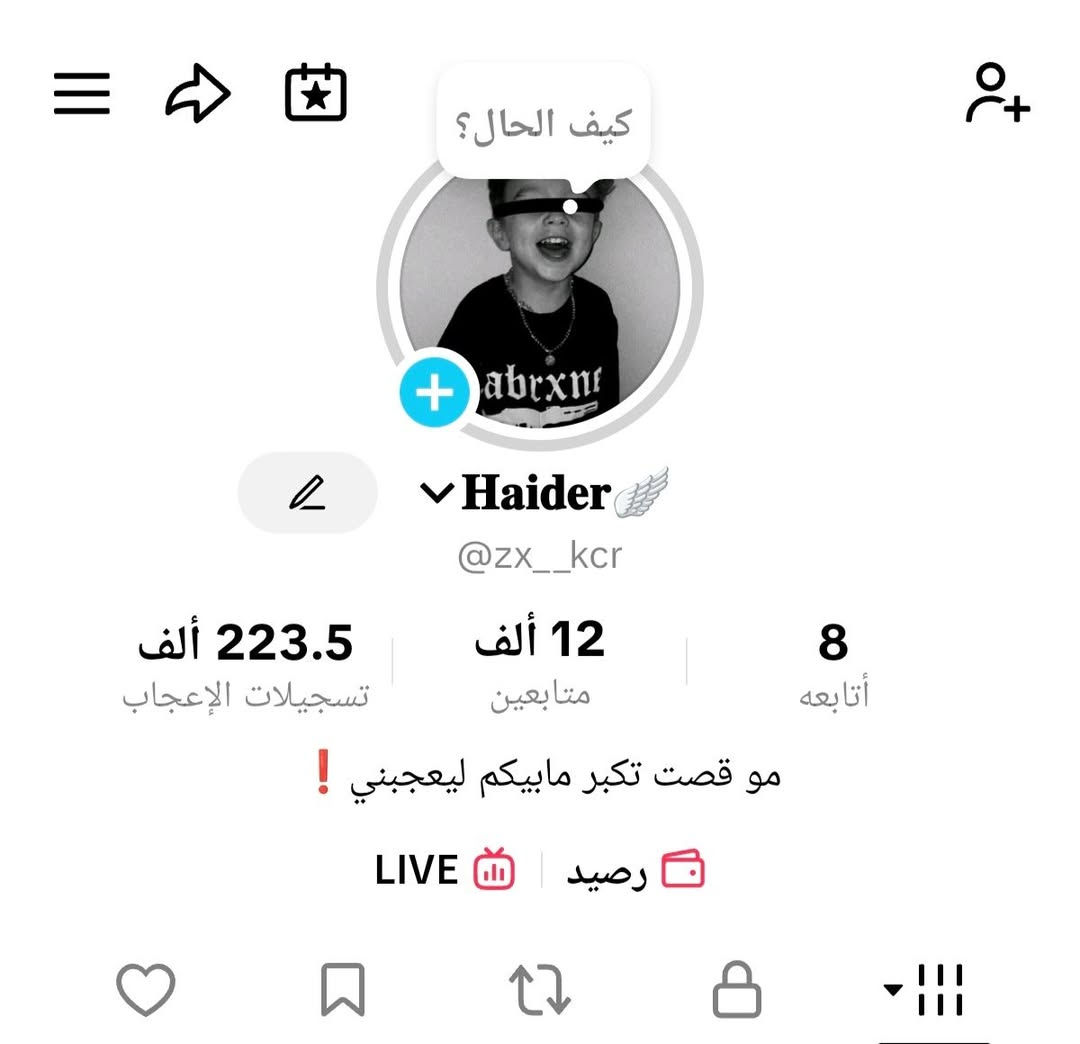Add a story with the blue plus
This screenshot has height=1044, width=1080.
point(434,394)
